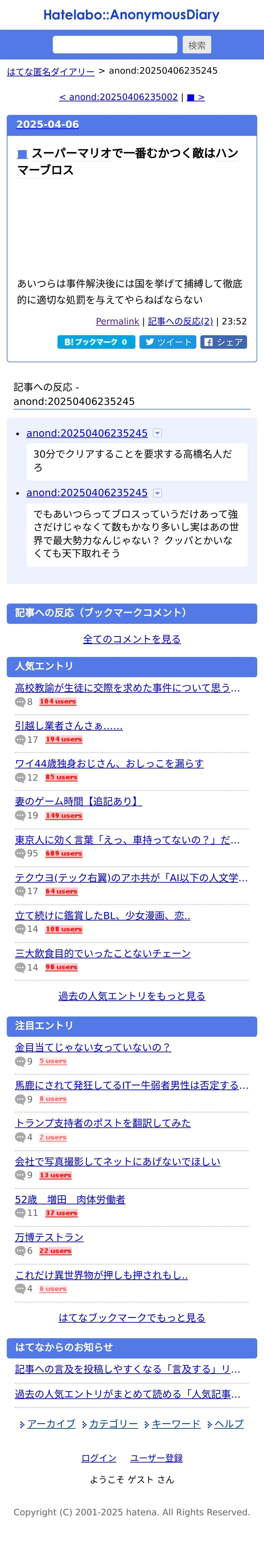Open popular entry 引越し業者さんさぁ……
This screenshot has height=1568, width=264.
(69, 726)
